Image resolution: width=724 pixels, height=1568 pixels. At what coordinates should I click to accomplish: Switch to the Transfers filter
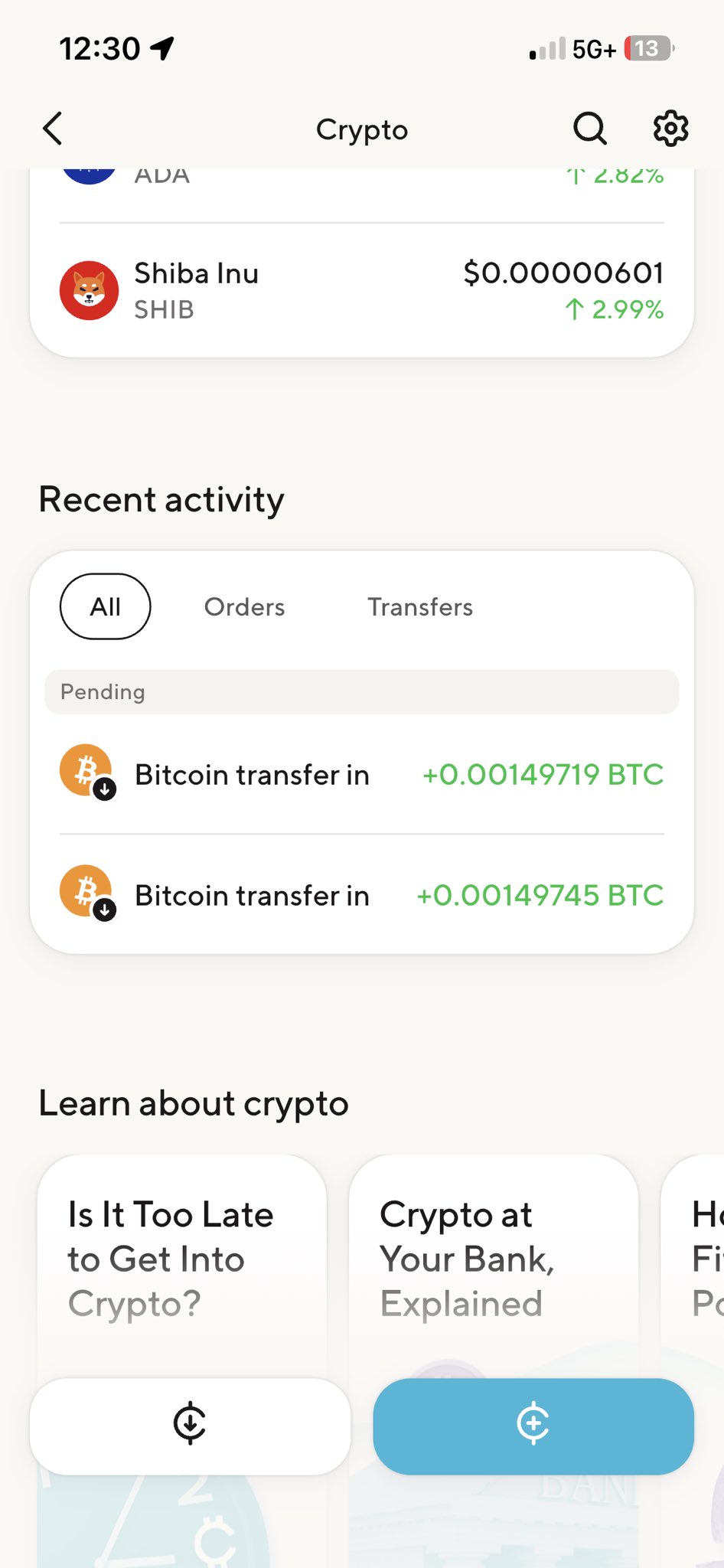420,607
